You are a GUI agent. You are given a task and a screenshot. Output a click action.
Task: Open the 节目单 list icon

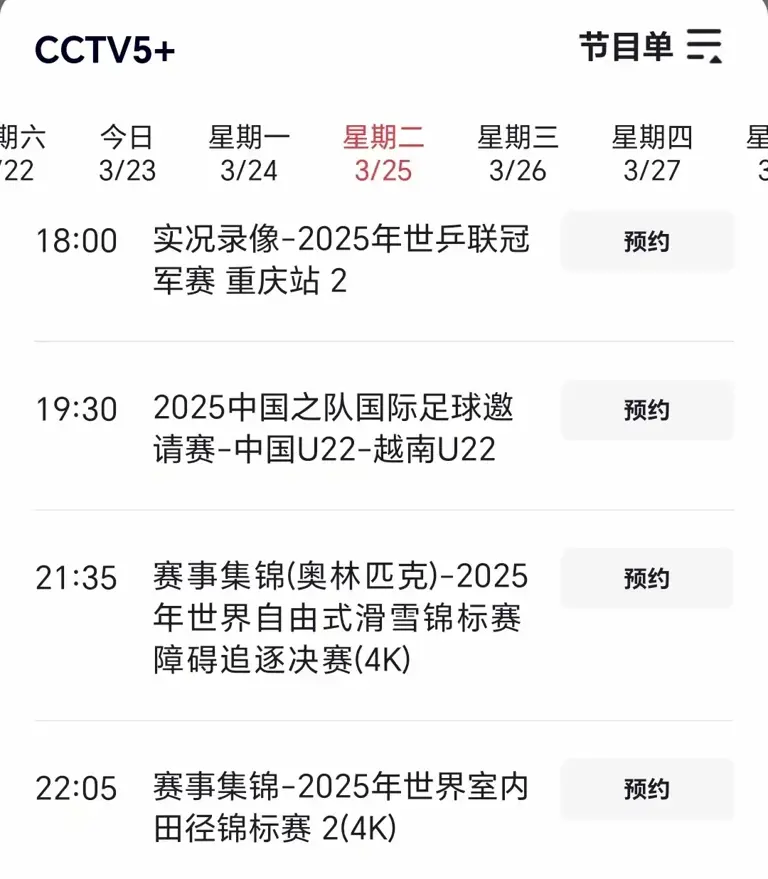point(625,45)
